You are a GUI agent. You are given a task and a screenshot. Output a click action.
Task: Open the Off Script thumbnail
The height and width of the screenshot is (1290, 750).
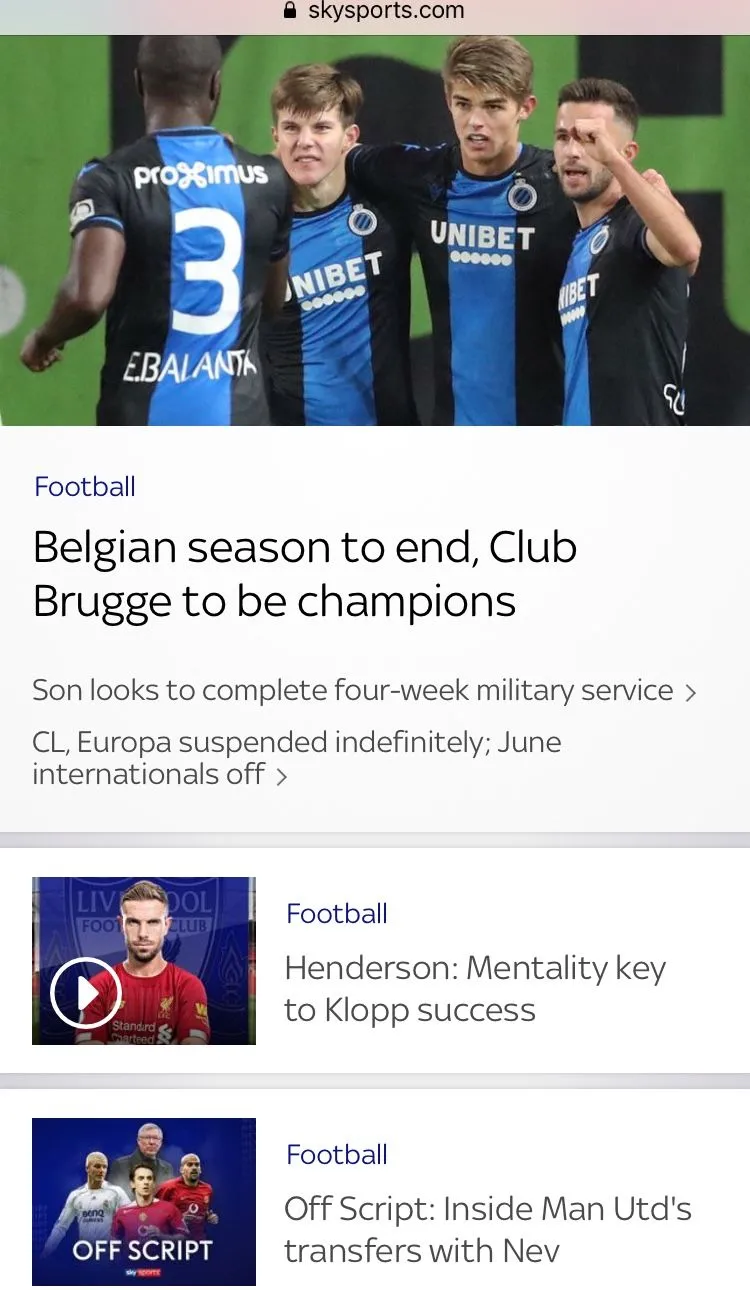pyautogui.click(x=144, y=1201)
